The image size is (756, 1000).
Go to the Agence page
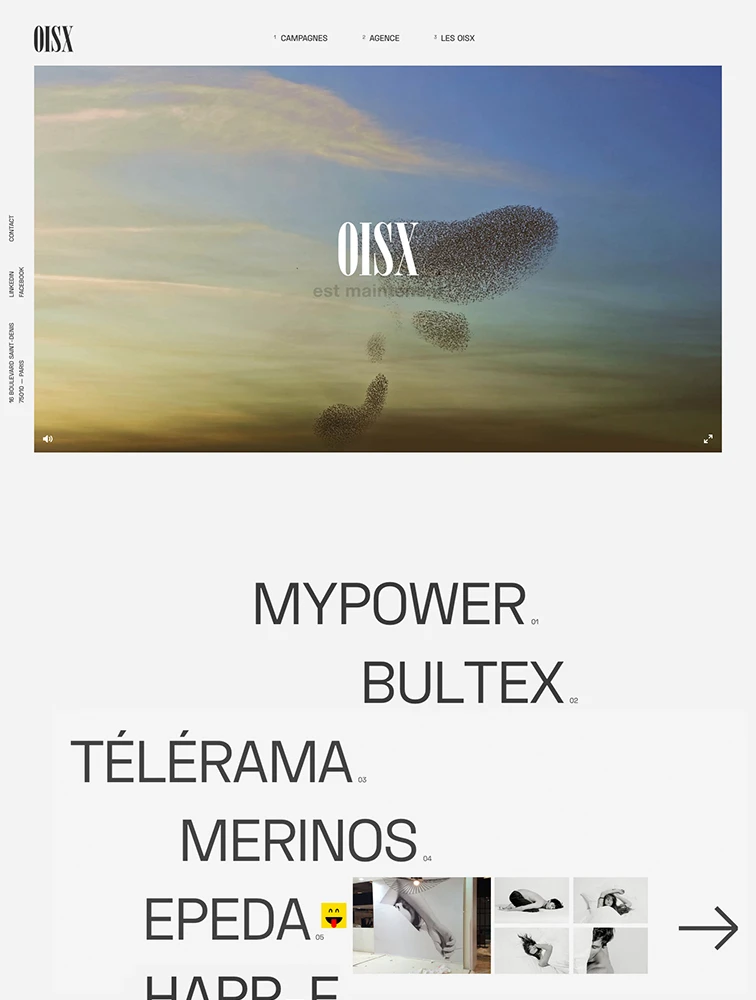pos(383,38)
